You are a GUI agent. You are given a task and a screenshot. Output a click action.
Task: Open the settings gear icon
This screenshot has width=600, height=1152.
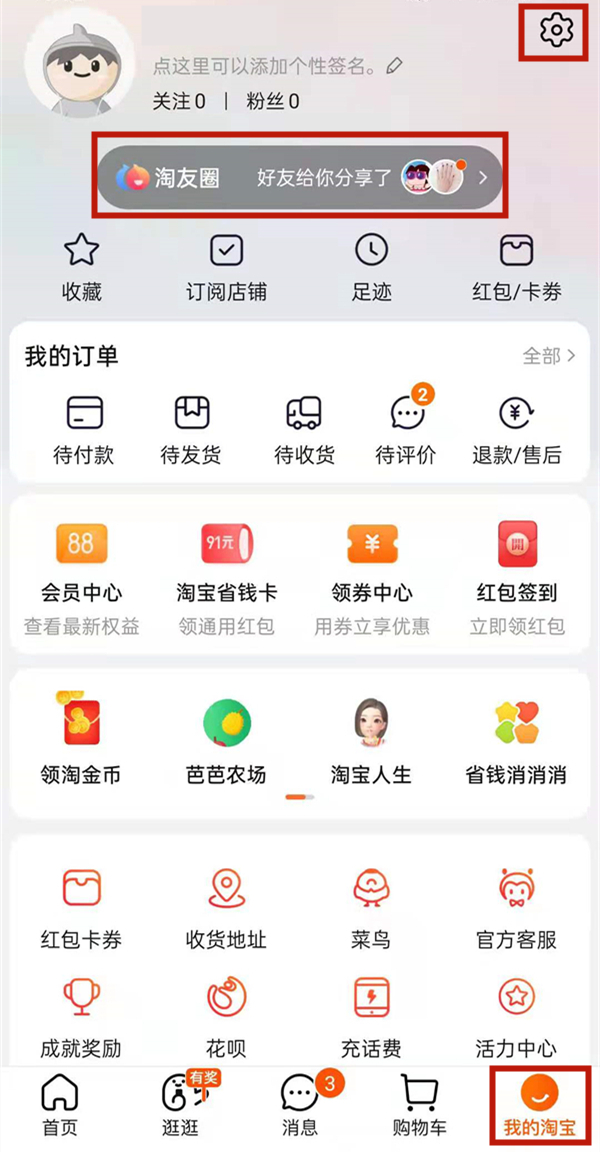point(556,31)
